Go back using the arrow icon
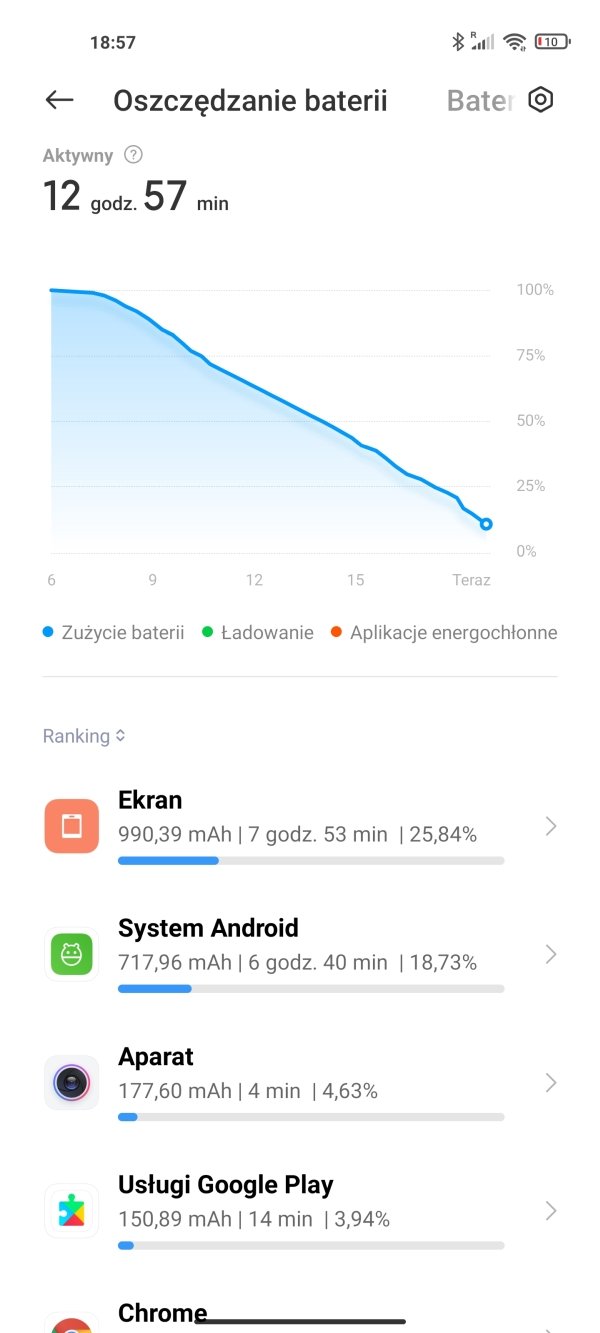 click(60, 100)
